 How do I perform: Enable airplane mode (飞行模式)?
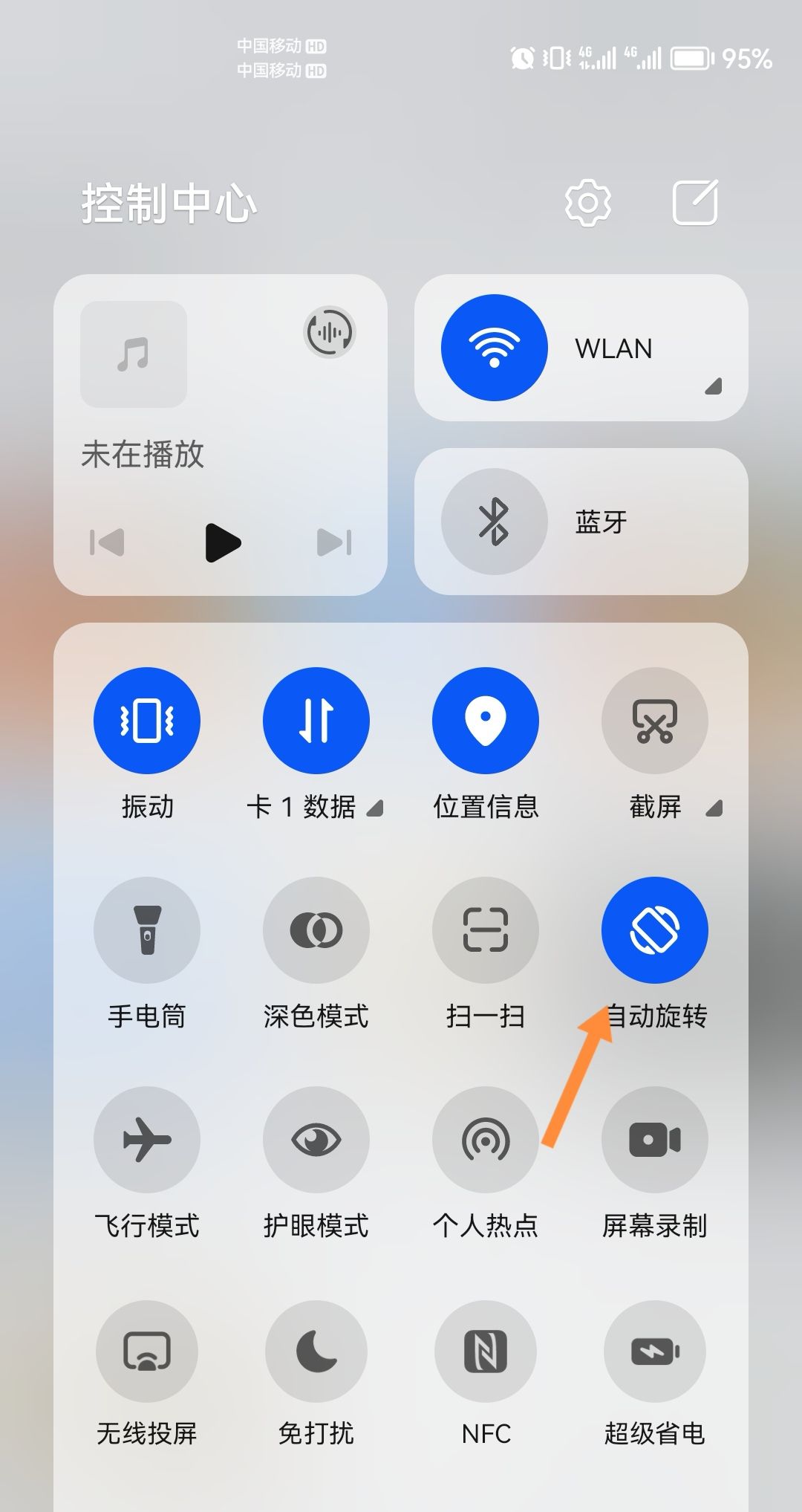(146, 1139)
